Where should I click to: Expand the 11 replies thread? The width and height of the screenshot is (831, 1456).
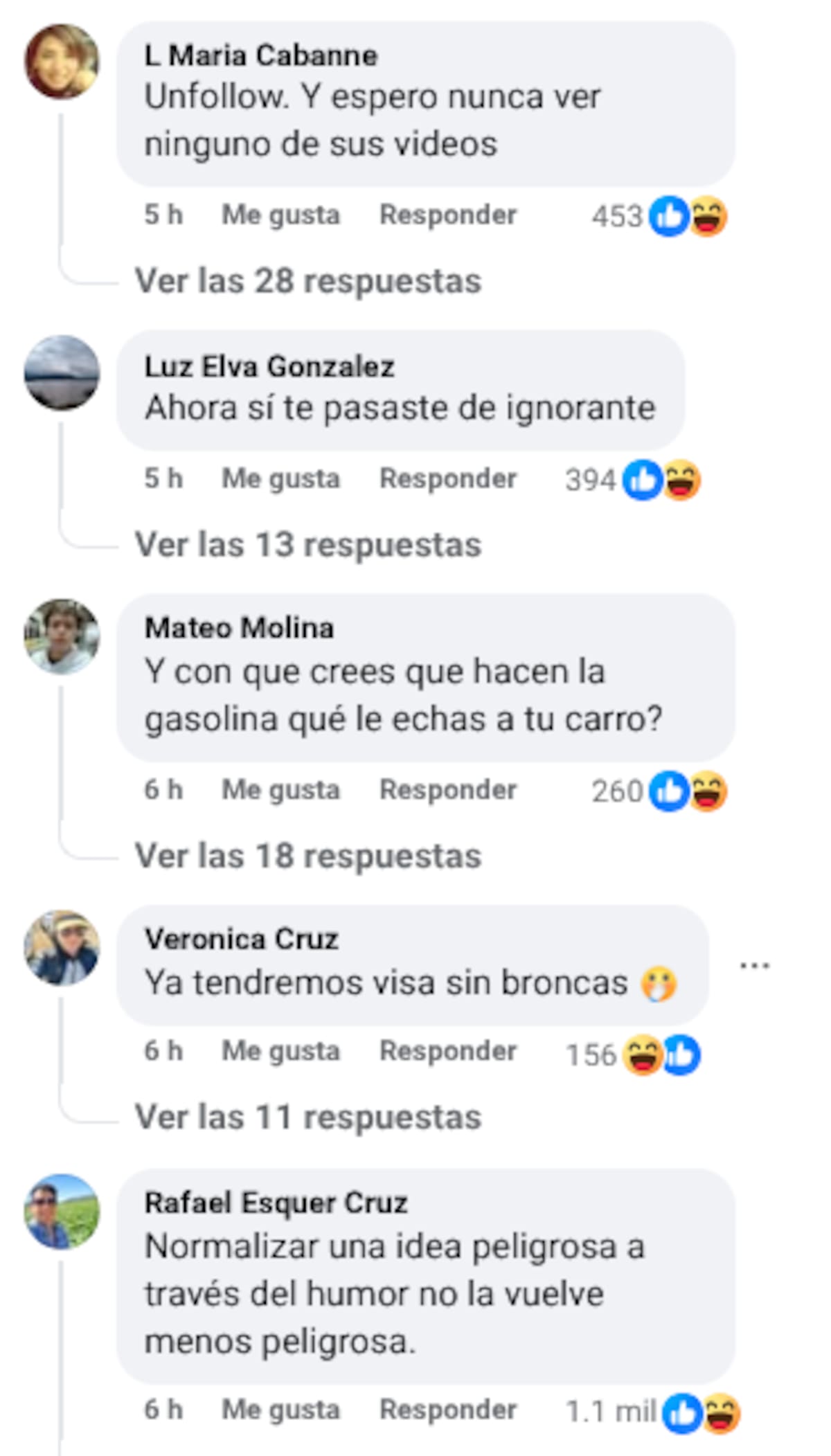pos(307,1117)
